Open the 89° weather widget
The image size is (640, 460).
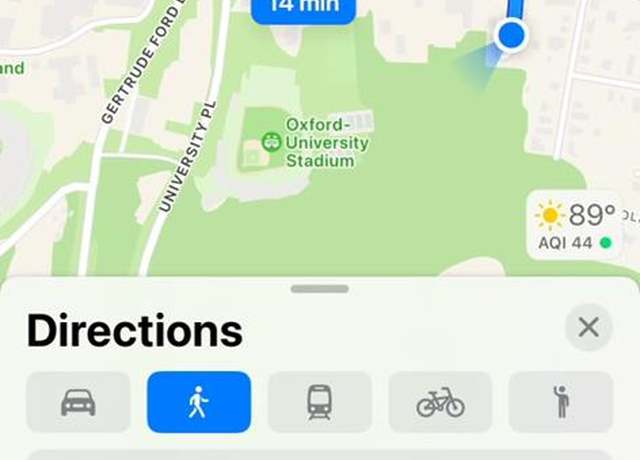point(576,225)
